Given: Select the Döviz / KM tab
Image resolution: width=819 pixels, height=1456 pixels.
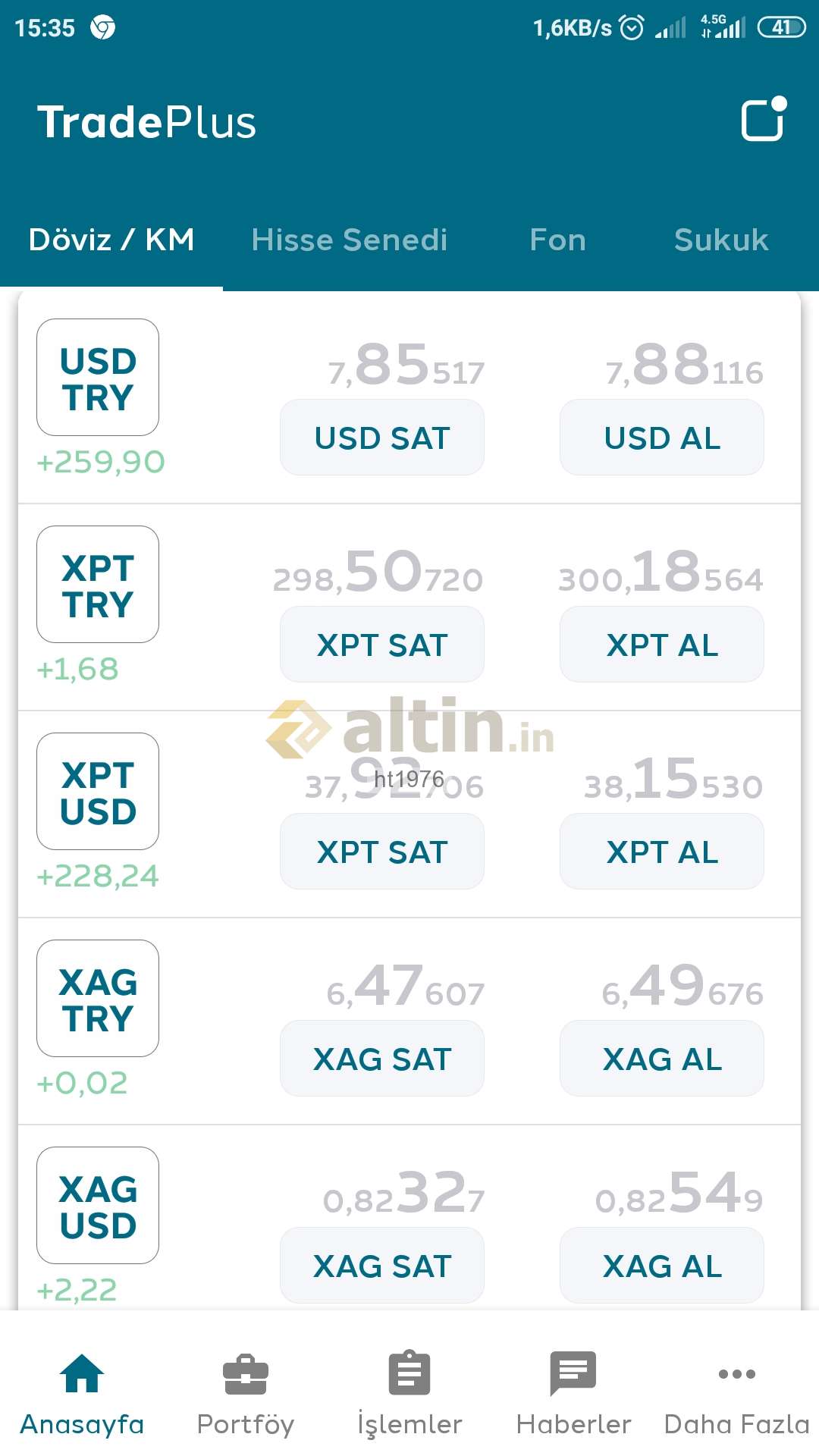Looking at the screenshot, I should [111, 240].
